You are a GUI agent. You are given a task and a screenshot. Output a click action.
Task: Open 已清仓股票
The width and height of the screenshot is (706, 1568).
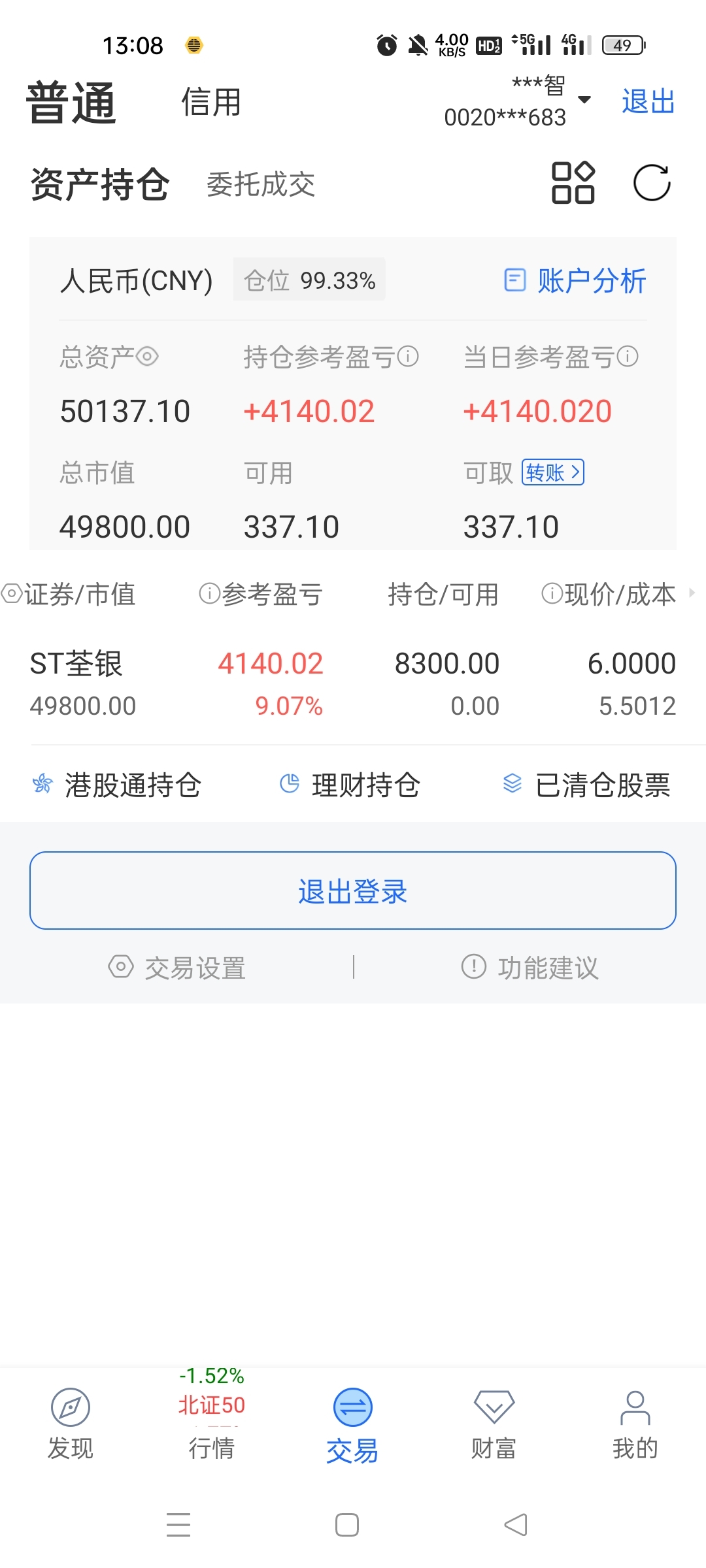point(586,785)
